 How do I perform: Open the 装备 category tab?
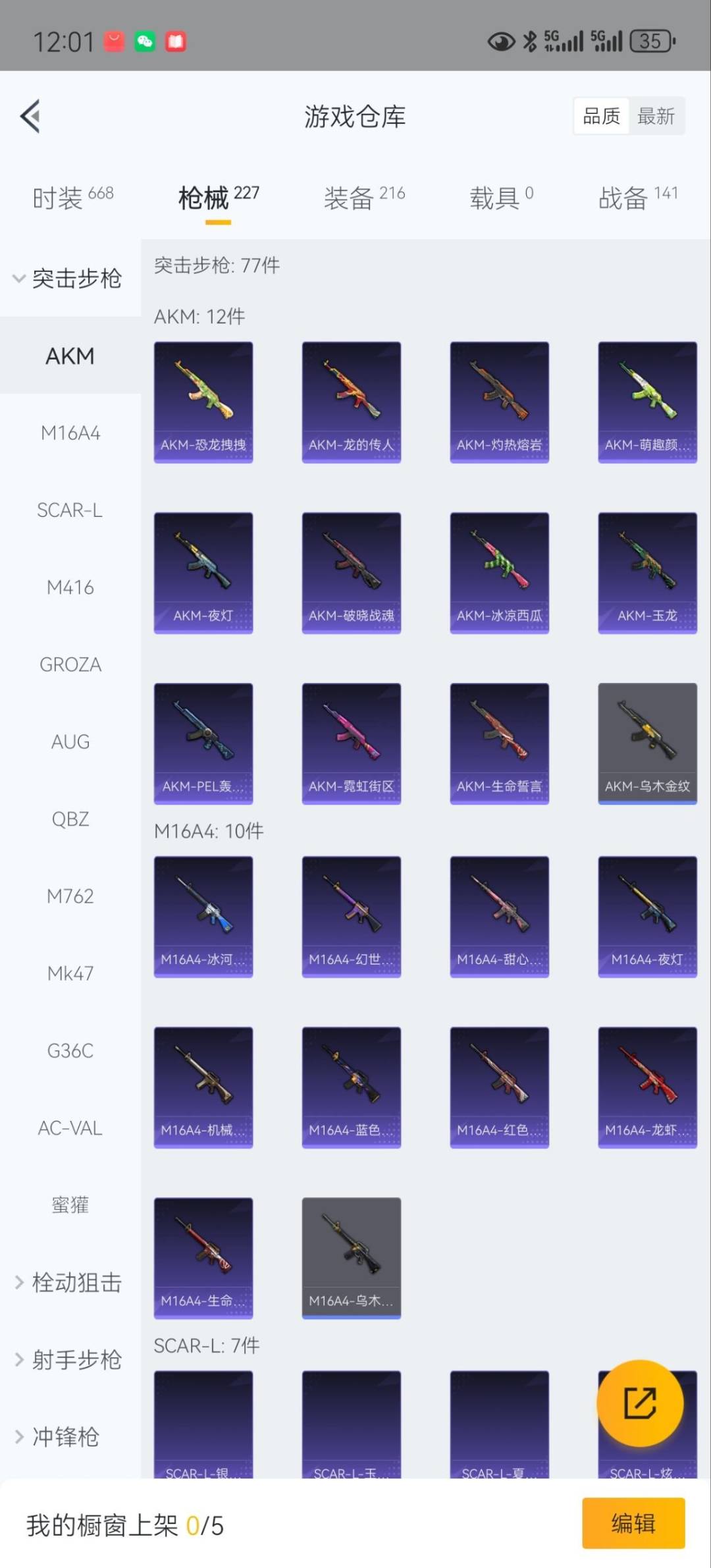pos(364,198)
